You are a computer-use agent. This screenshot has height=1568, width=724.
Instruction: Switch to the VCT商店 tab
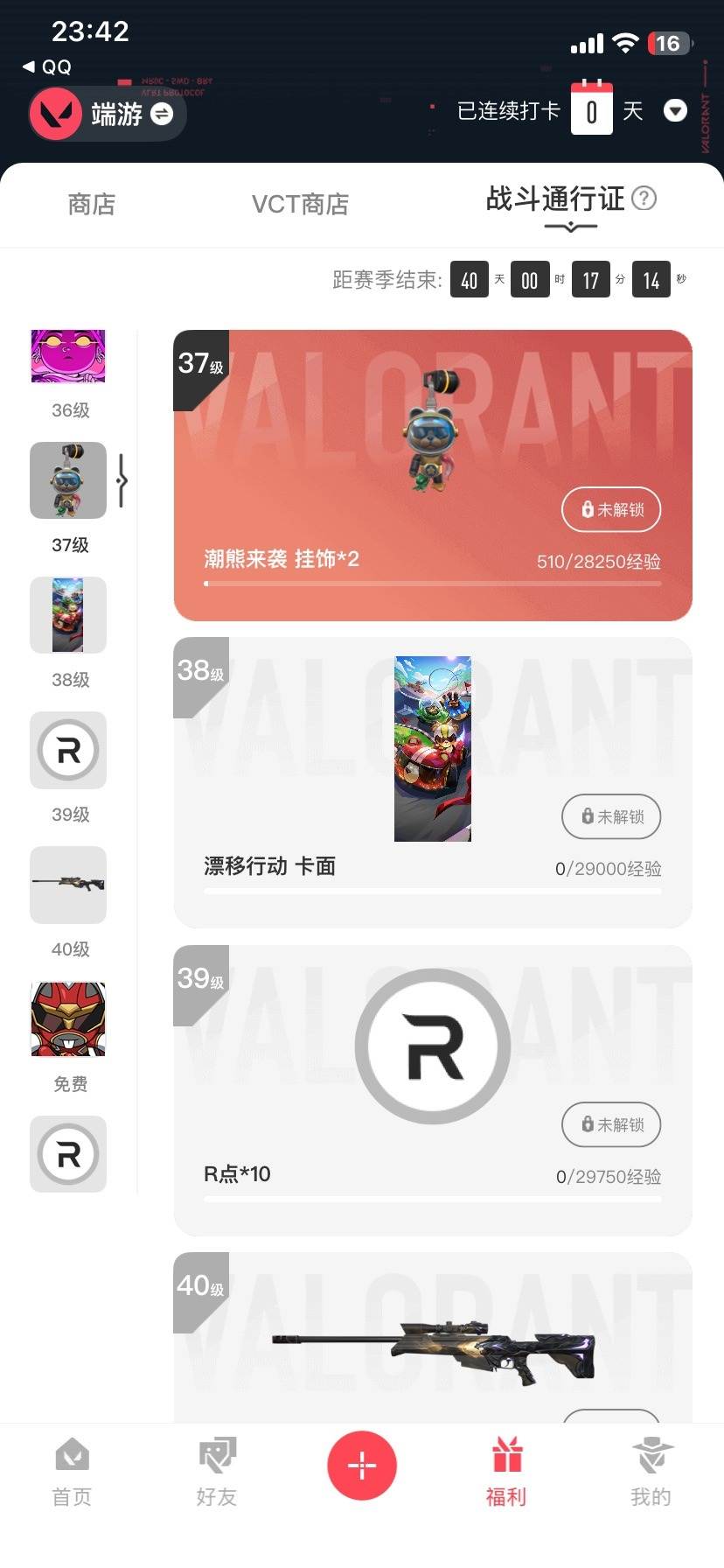click(x=300, y=204)
